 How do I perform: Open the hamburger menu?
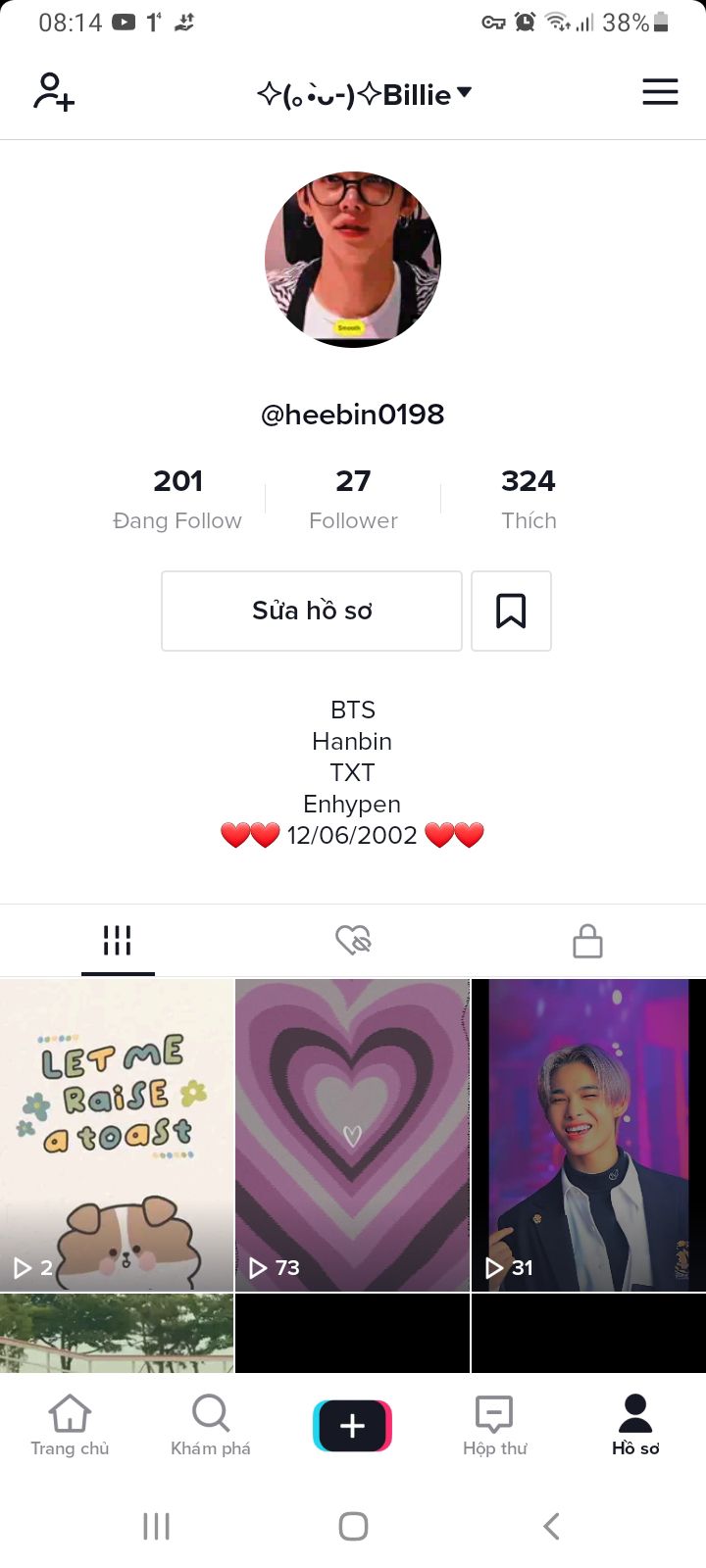pyautogui.click(x=660, y=92)
